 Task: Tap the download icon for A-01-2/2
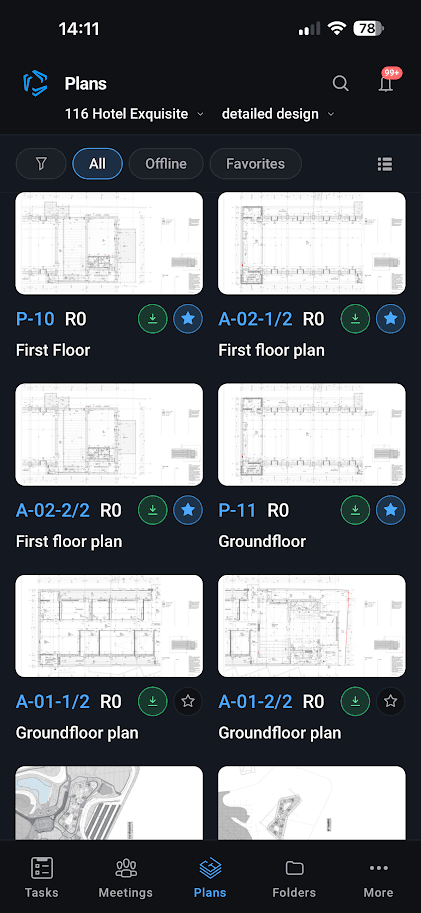point(355,701)
